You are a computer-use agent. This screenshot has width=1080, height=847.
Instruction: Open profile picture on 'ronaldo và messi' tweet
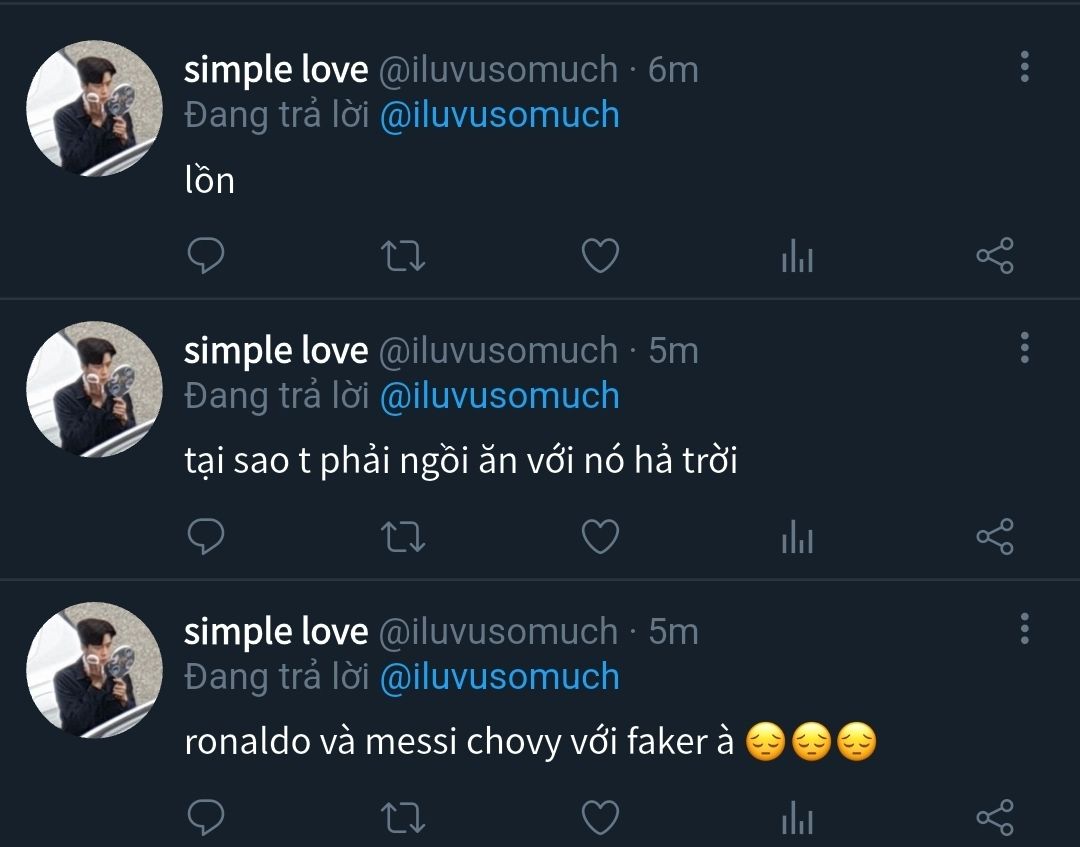pos(94,670)
